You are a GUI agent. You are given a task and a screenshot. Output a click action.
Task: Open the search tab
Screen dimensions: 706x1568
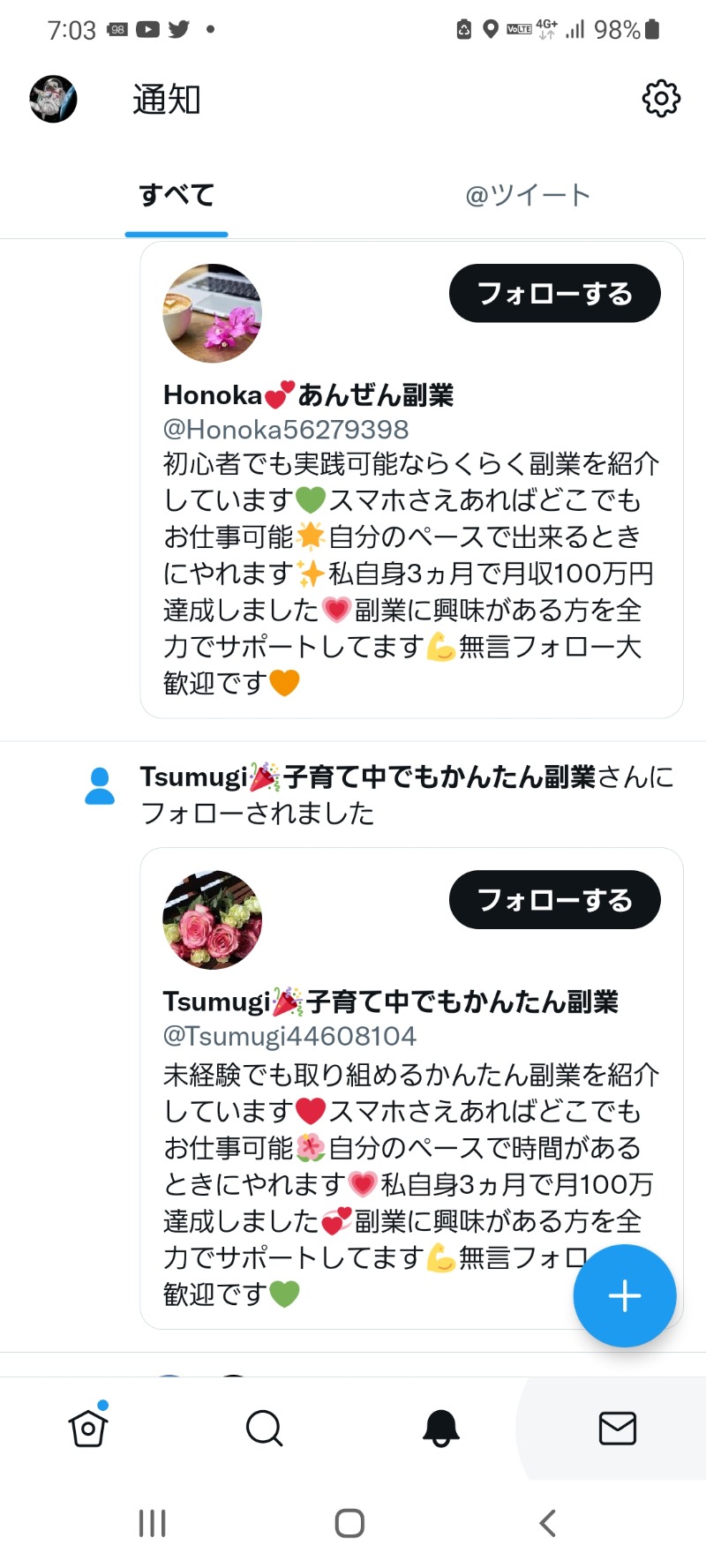coord(264,1428)
